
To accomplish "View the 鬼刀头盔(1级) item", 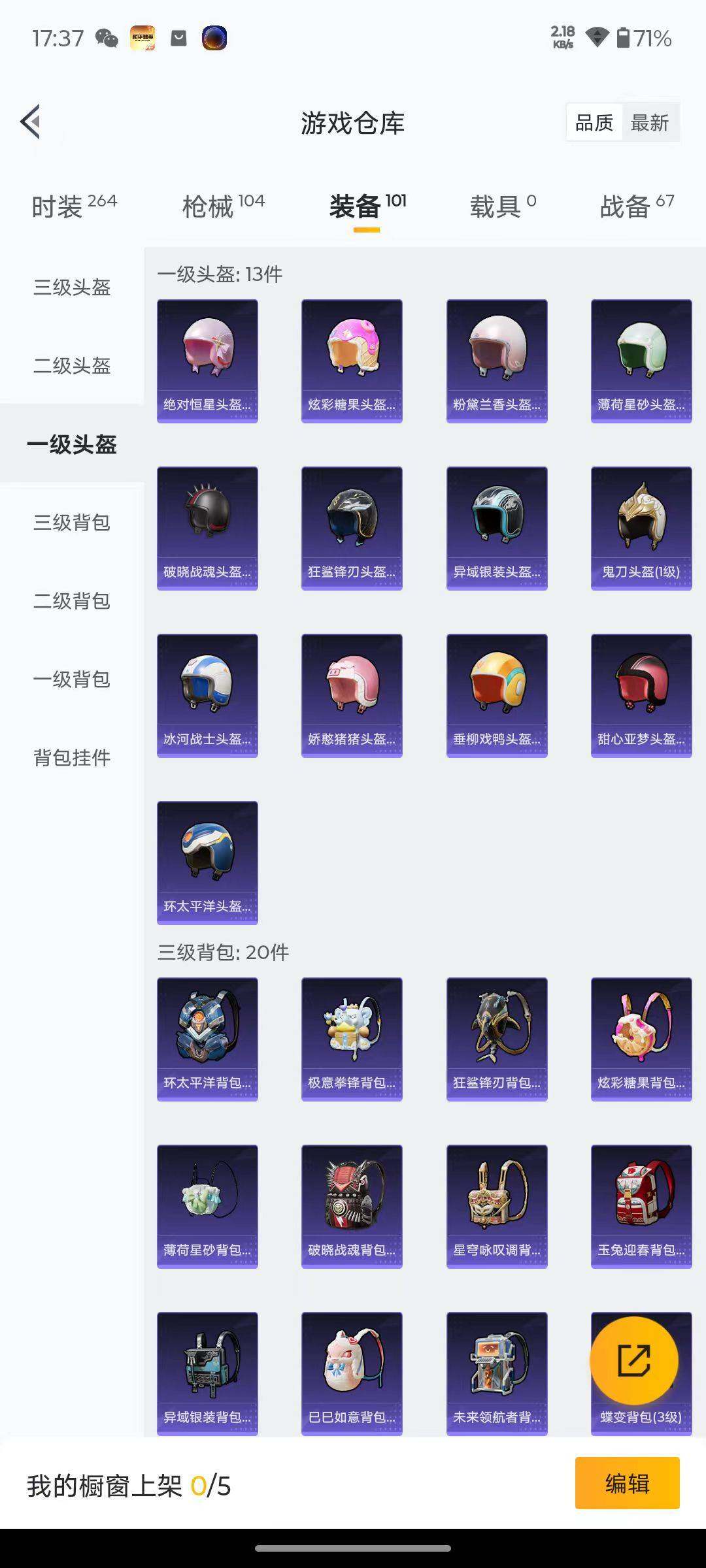I will click(641, 528).
